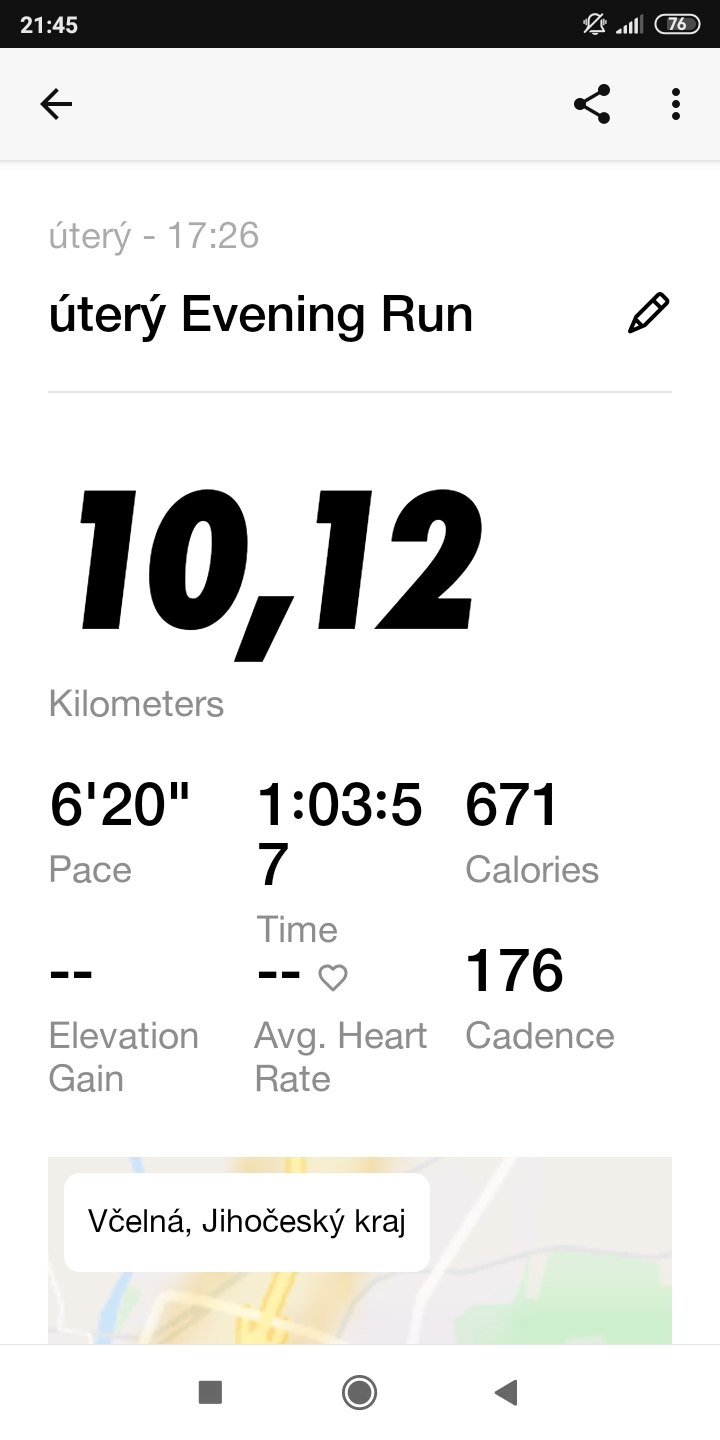
Task: Edit the run title with pencil icon
Action: [648, 313]
